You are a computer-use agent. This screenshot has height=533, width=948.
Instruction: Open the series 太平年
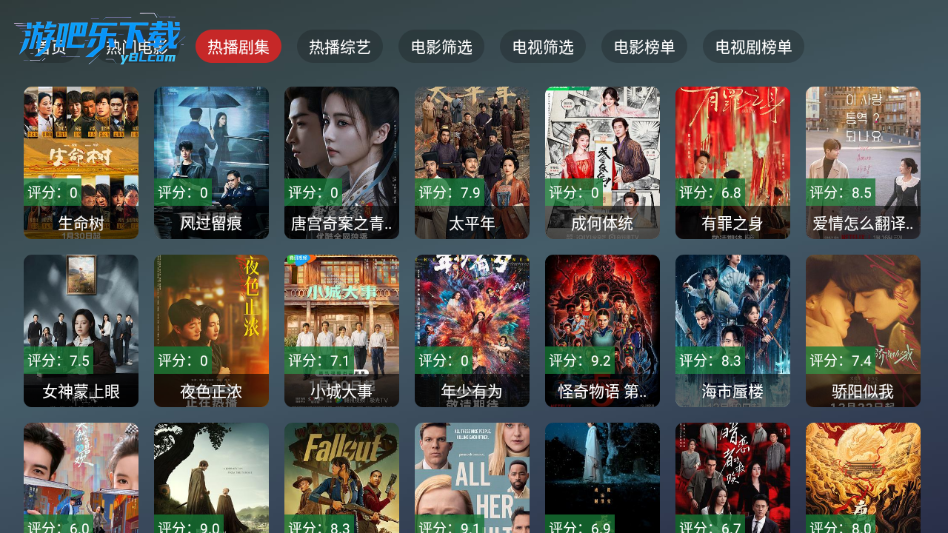coord(472,160)
